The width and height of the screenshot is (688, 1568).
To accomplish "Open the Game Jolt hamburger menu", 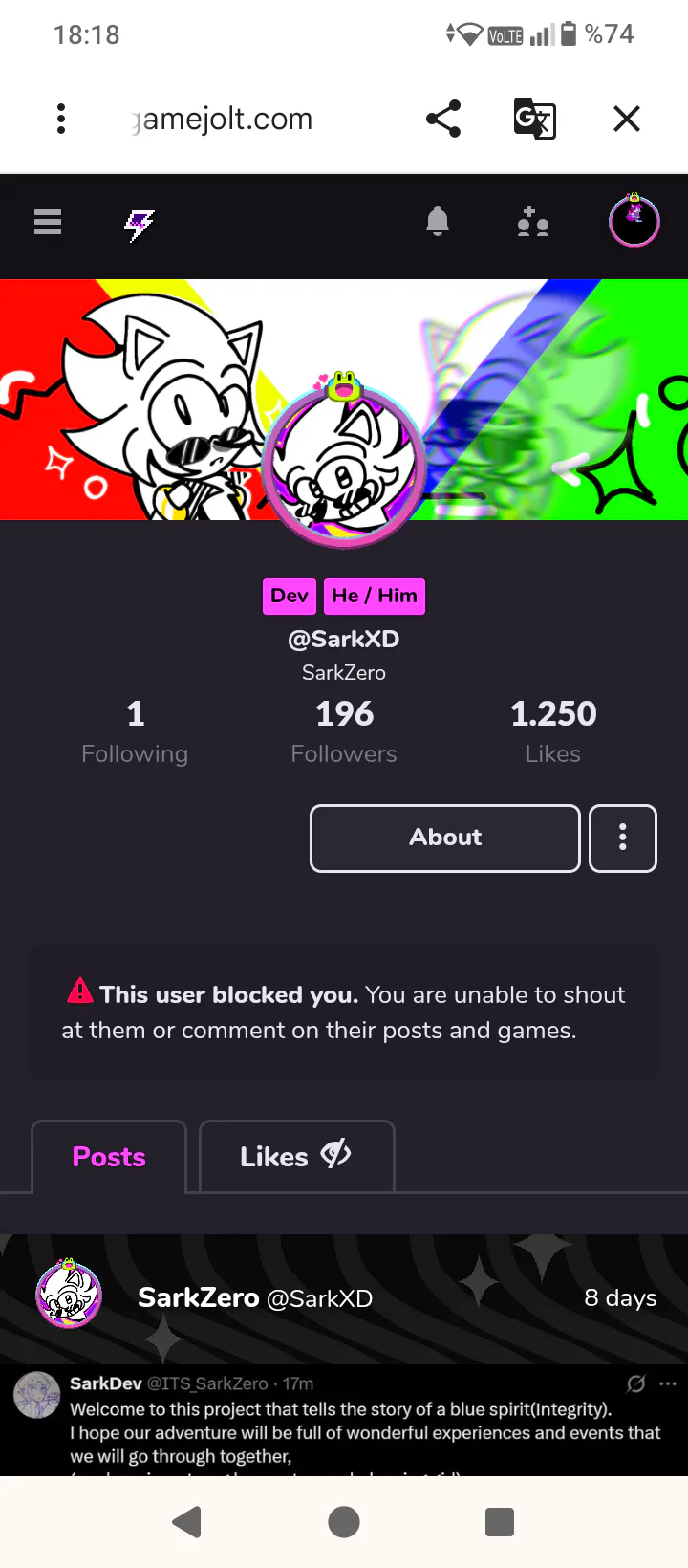I will (x=48, y=223).
